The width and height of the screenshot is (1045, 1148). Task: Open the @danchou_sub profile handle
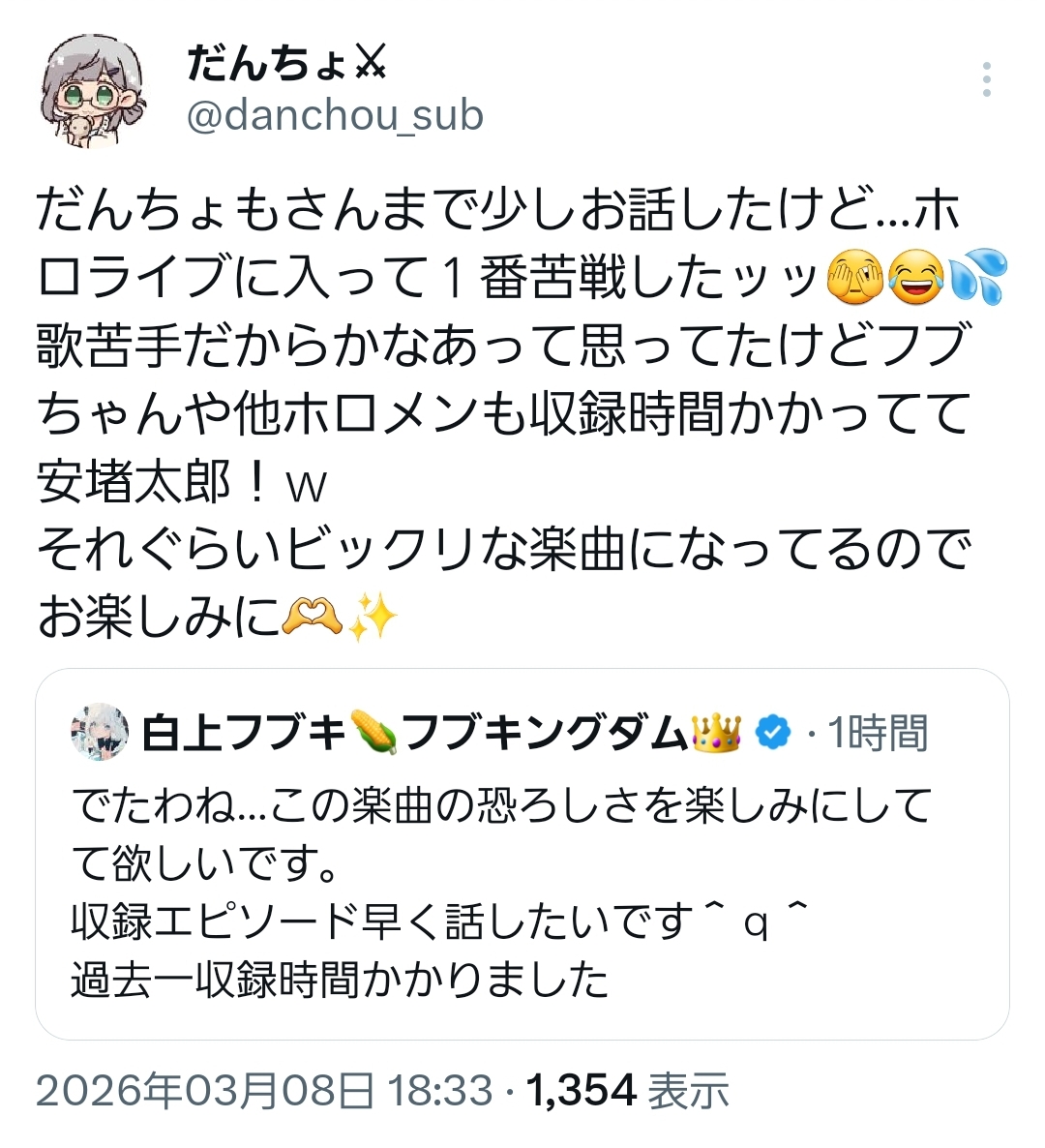coord(335,116)
